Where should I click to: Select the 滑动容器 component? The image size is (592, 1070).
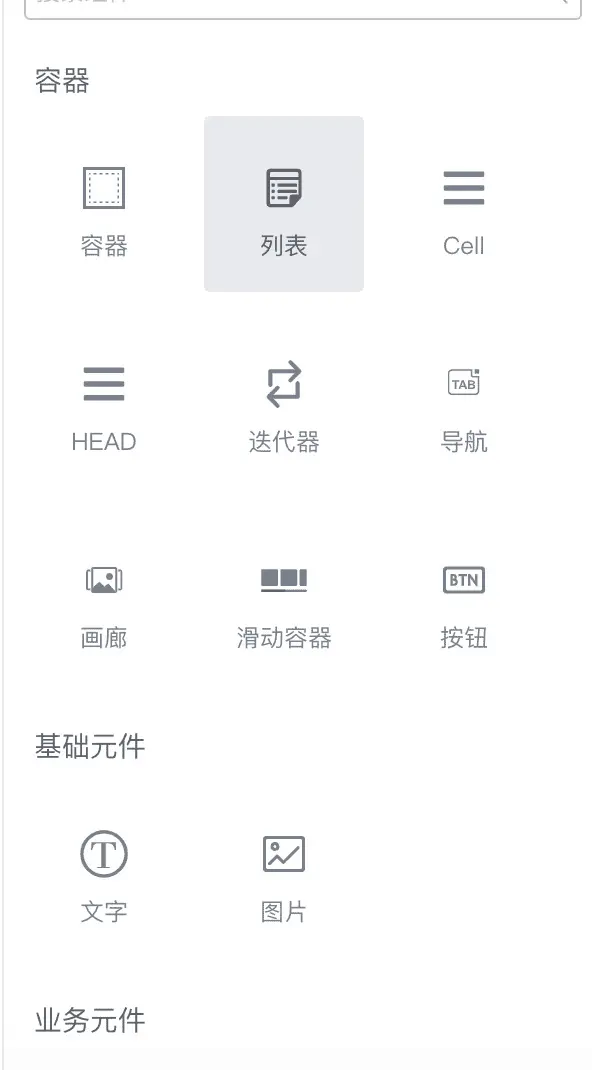pos(284,597)
